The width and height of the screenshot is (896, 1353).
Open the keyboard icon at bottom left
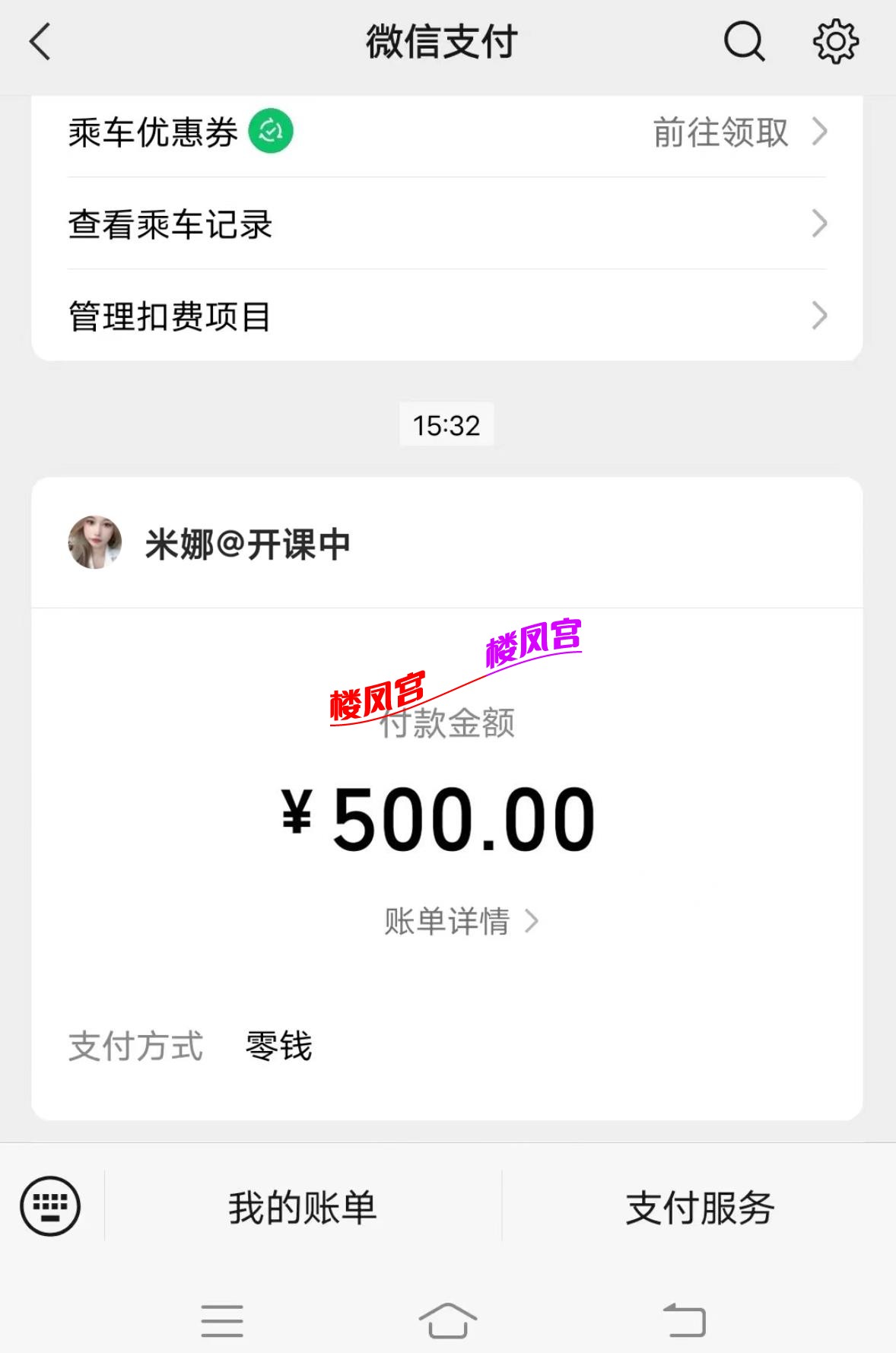point(49,1205)
